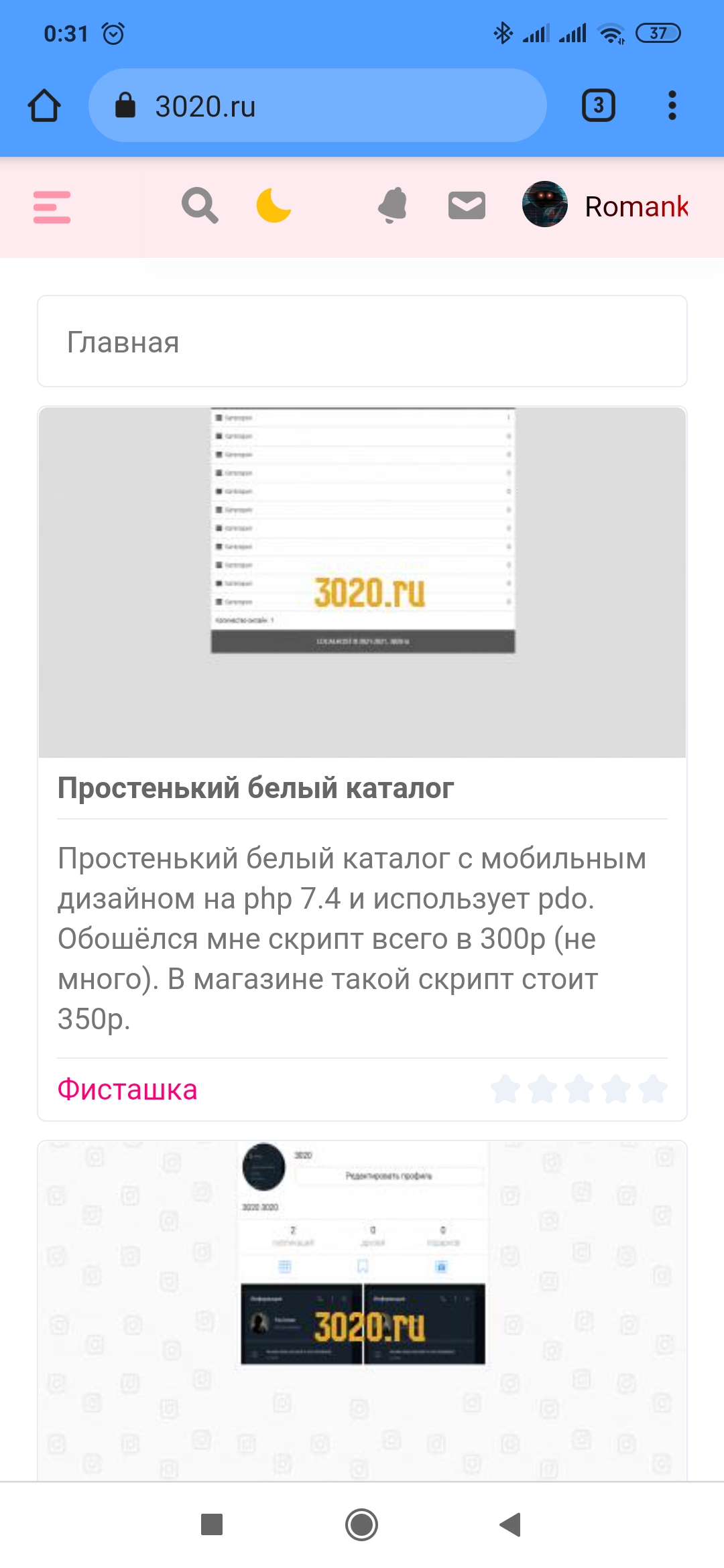Screen dimensions: 724x1568
Task: Open the site search
Action: coord(200,206)
